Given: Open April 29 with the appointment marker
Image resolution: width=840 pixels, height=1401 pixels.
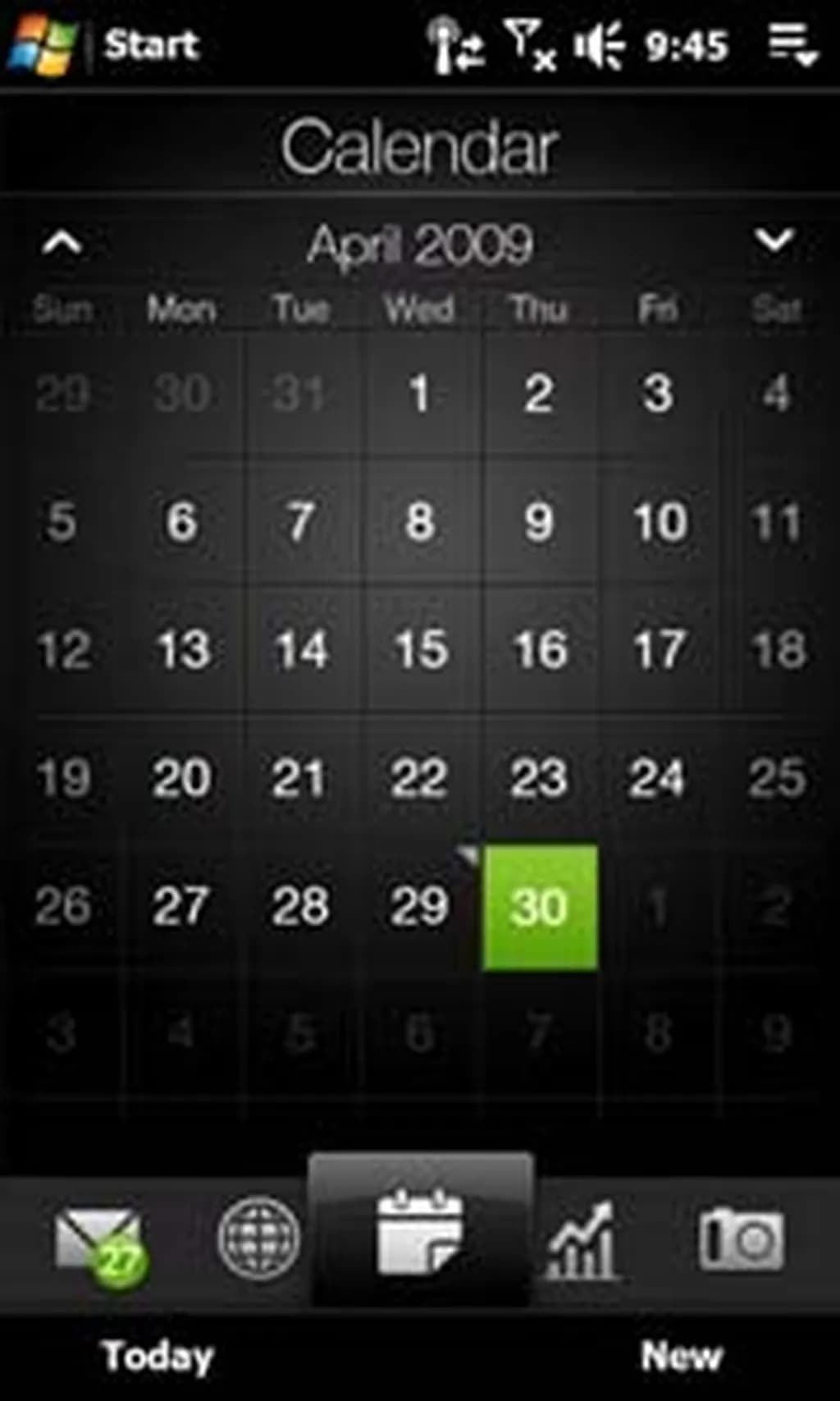Looking at the screenshot, I should click(x=420, y=907).
